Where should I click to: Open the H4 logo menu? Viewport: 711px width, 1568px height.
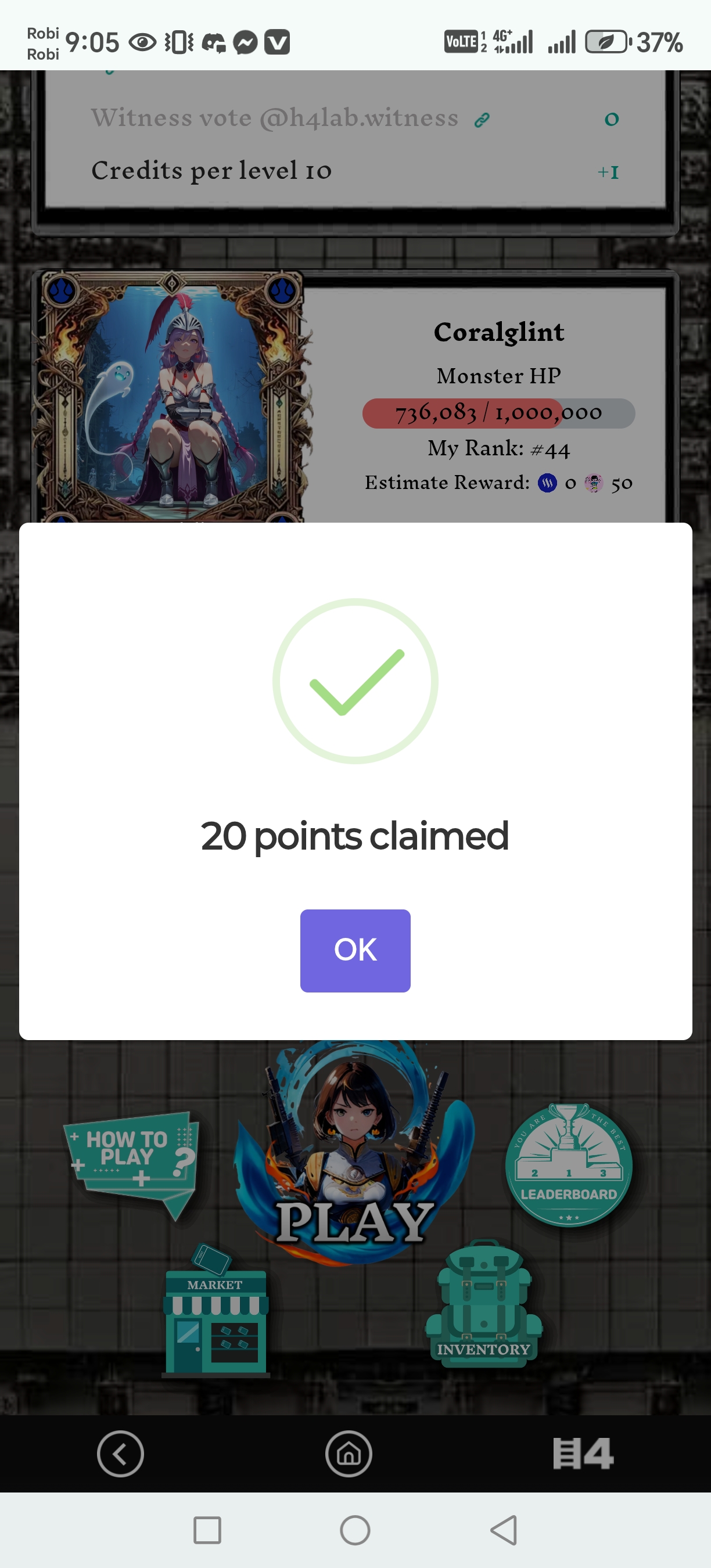point(583,1453)
